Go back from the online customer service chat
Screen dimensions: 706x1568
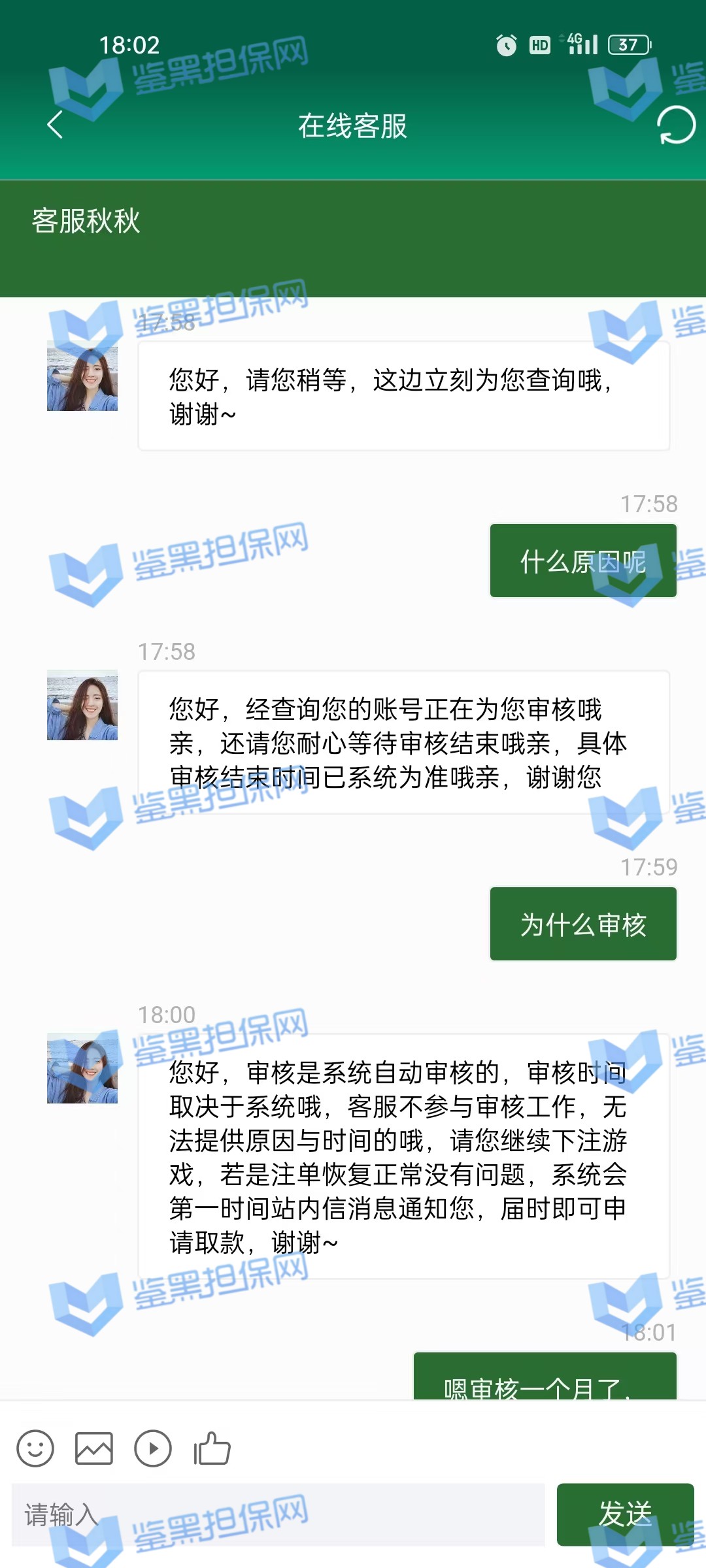point(56,125)
